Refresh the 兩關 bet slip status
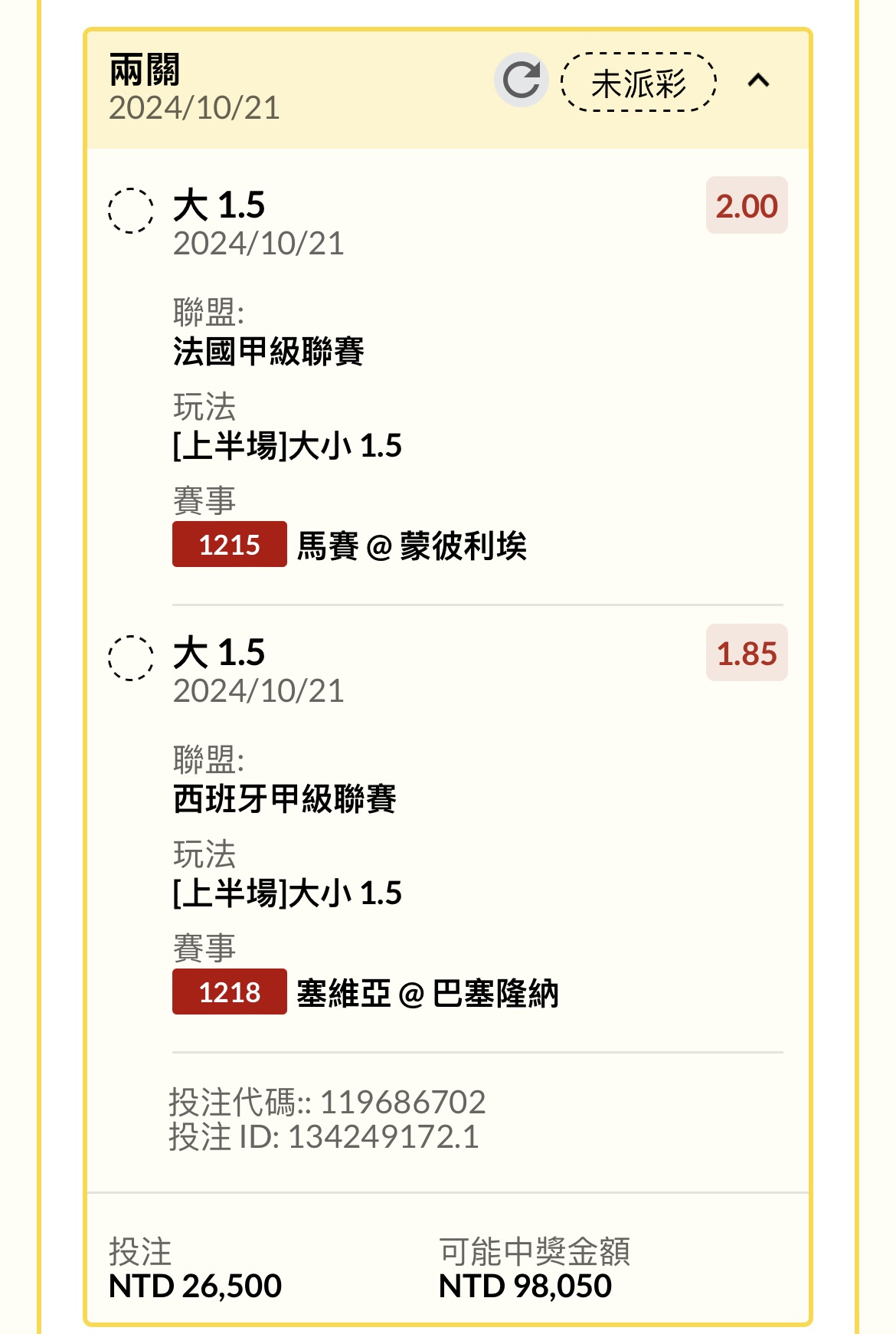The width and height of the screenshot is (896, 1334). click(522, 80)
